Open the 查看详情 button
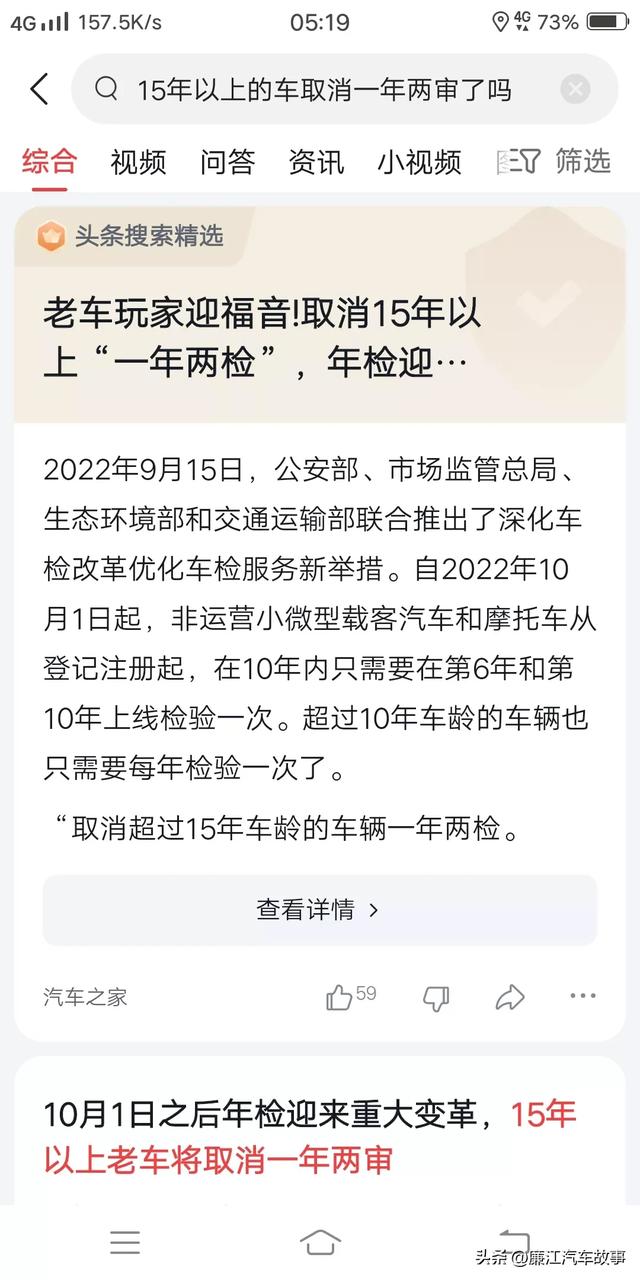The height and width of the screenshot is (1280, 640). click(320, 910)
